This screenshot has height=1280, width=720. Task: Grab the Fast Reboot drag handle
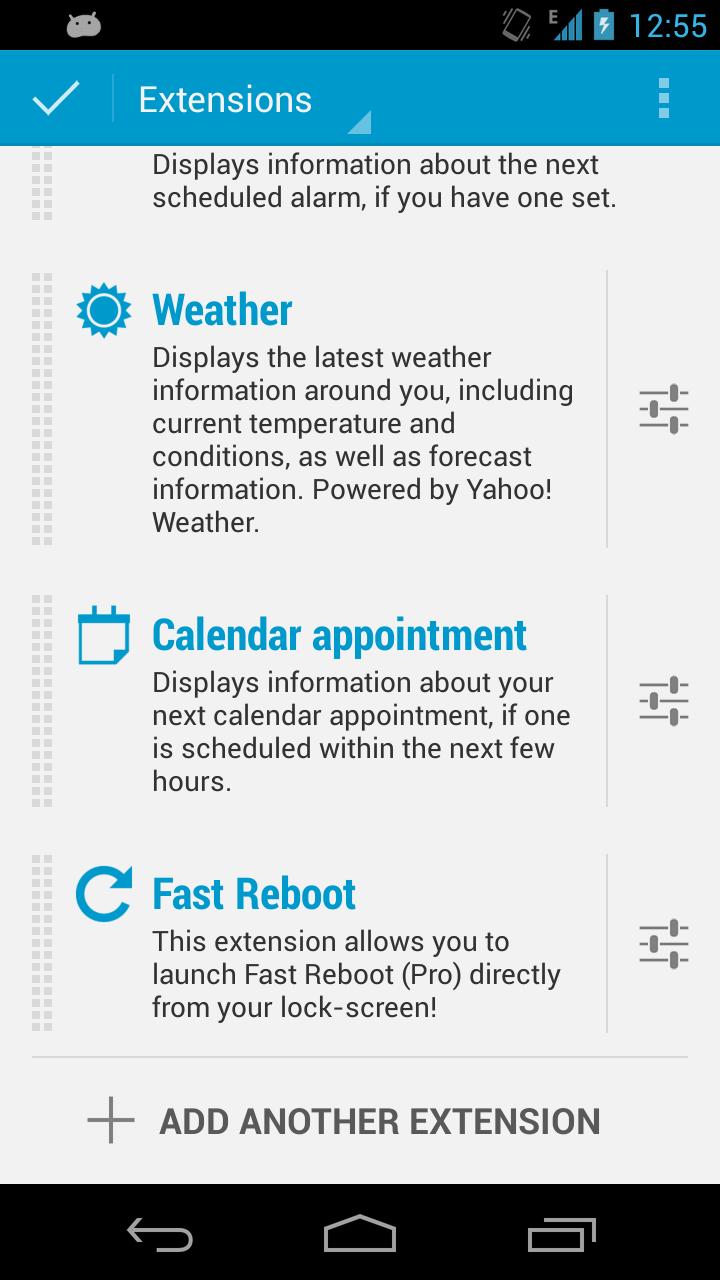[42, 942]
